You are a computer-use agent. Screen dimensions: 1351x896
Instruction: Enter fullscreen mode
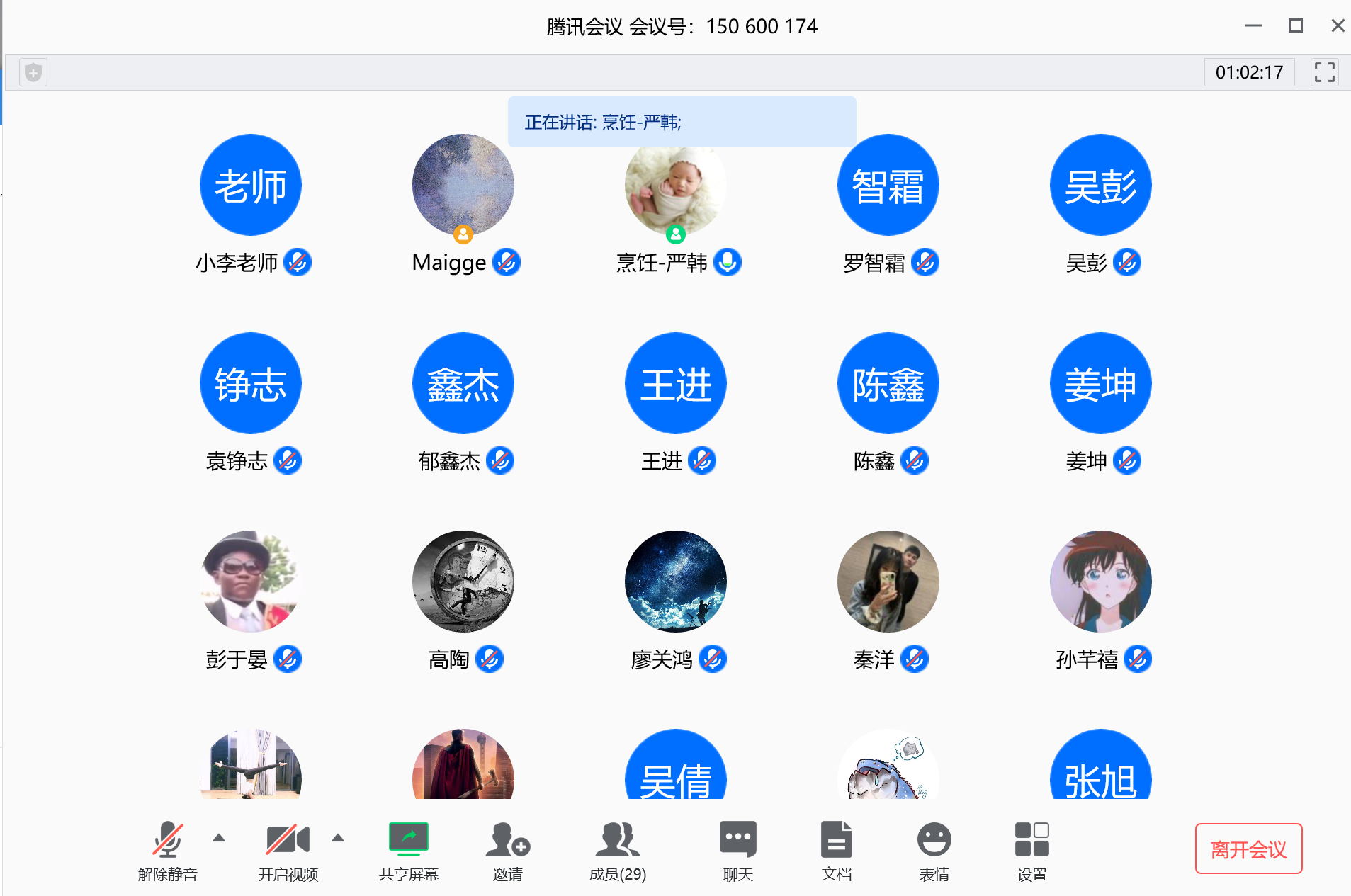(1324, 72)
